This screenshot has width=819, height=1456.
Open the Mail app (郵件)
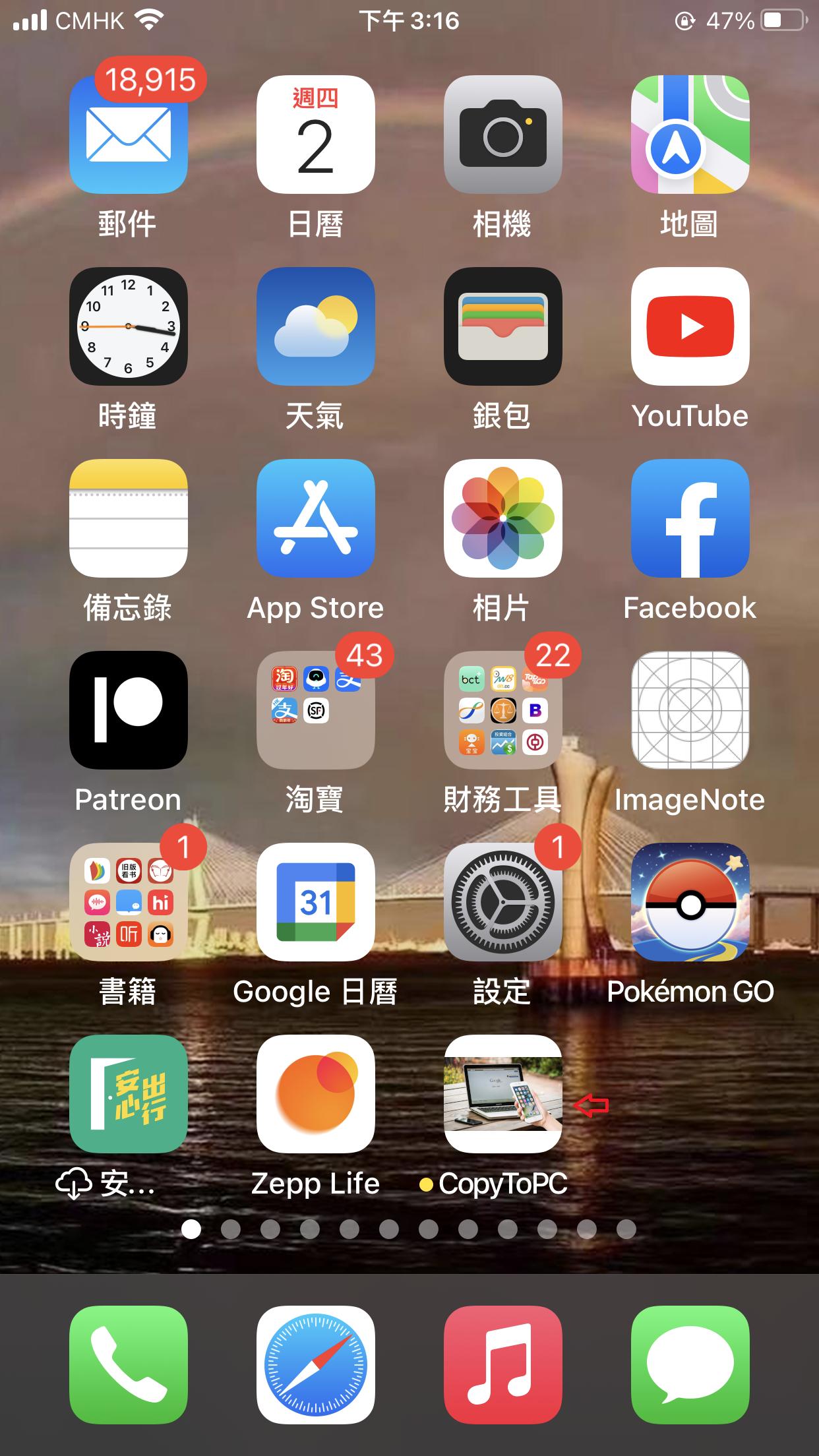point(129,135)
